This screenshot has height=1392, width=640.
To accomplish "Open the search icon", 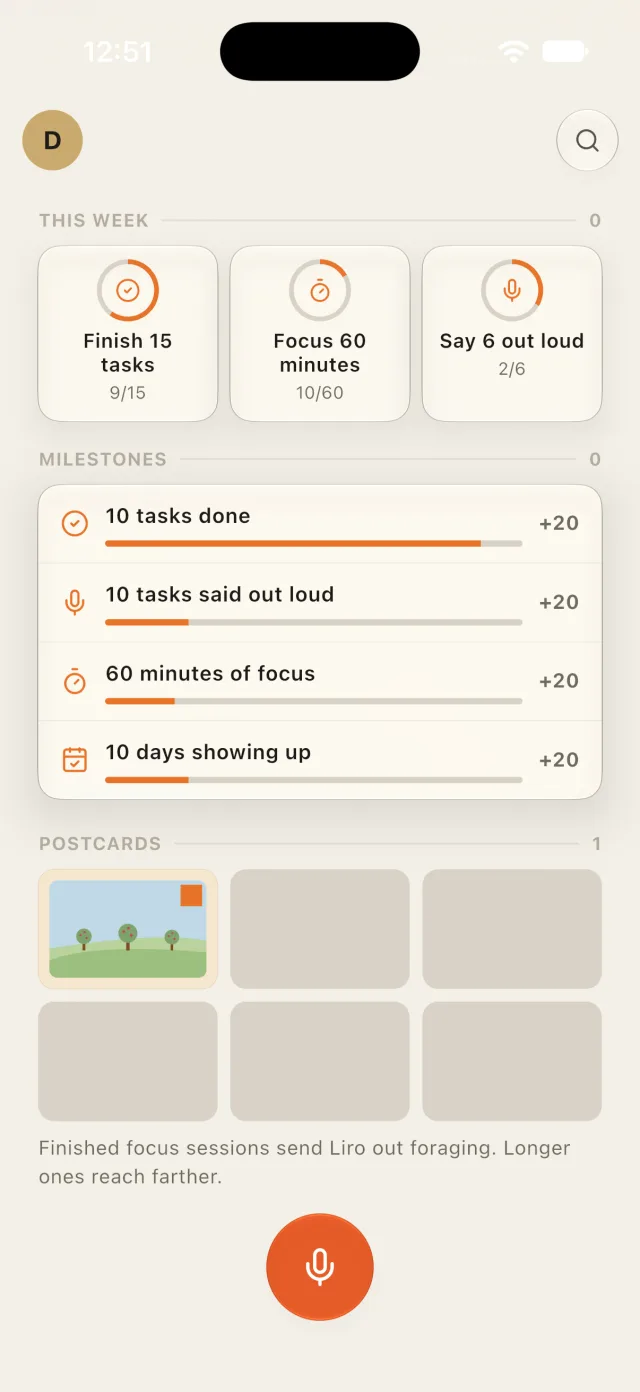I will tap(587, 140).
